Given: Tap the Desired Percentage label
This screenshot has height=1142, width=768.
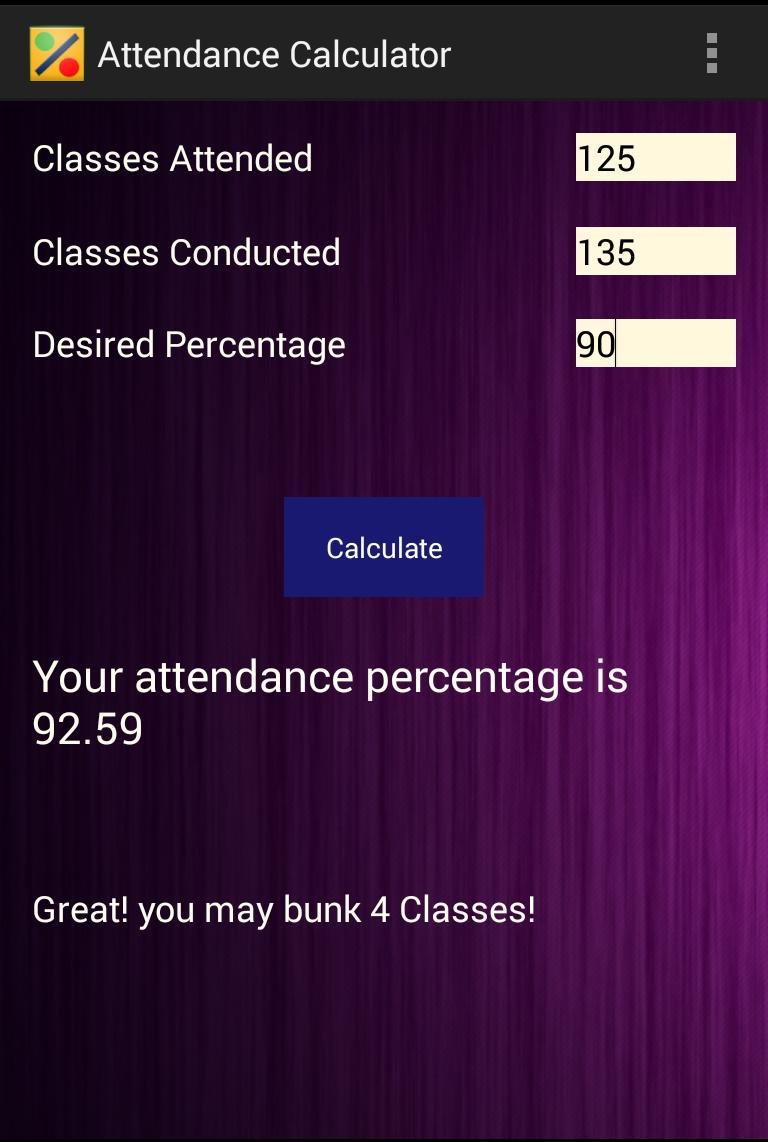Looking at the screenshot, I should coord(189,344).
